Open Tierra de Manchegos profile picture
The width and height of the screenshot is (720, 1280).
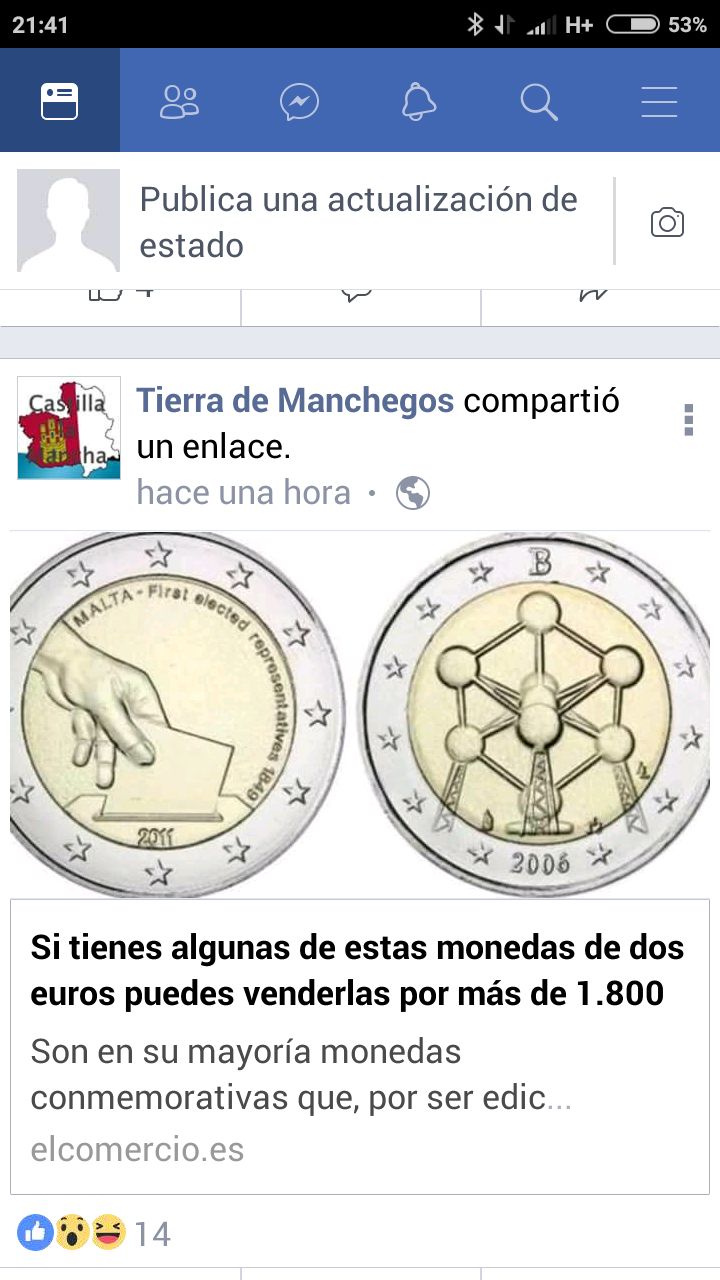pyautogui.click(x=68, y=428)
